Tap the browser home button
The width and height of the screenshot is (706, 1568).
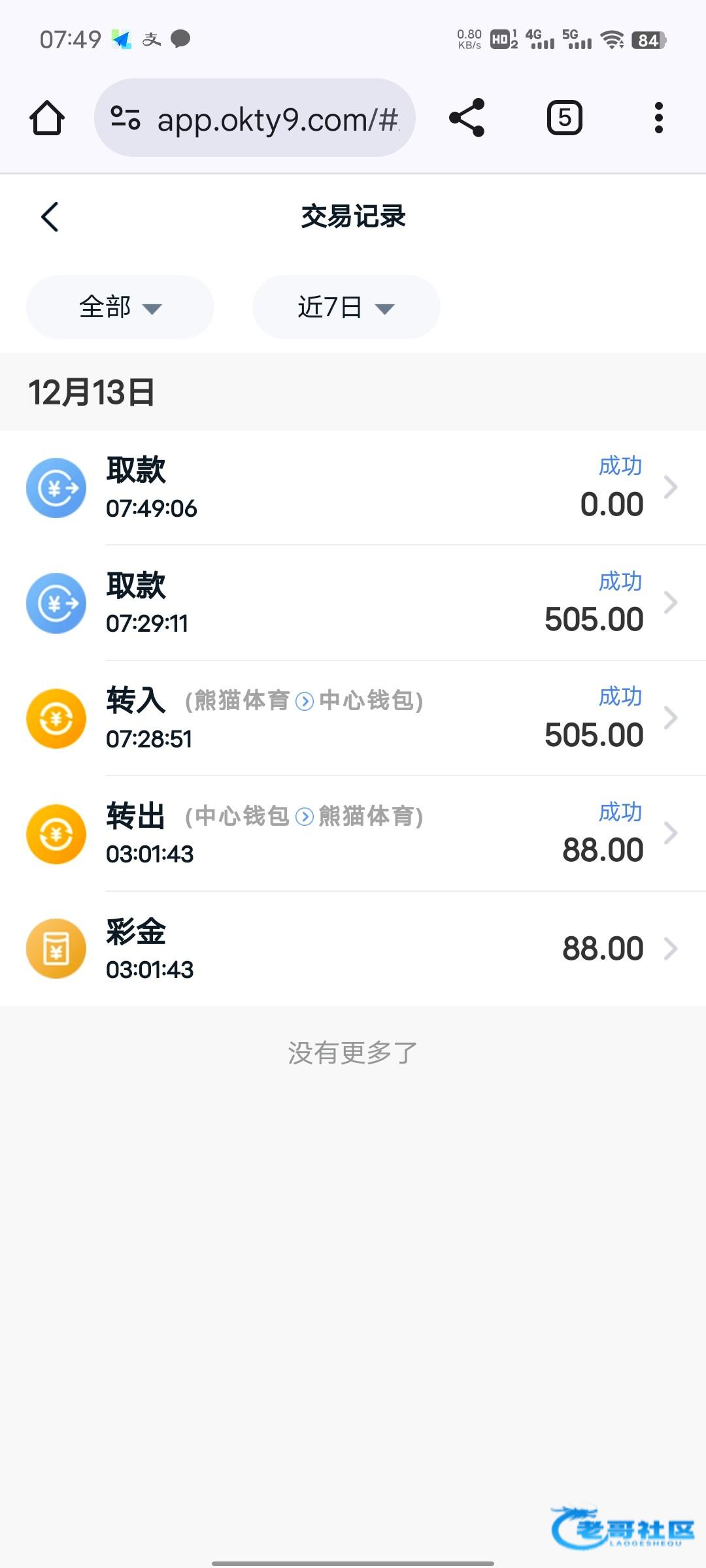[x=47, y=118]
